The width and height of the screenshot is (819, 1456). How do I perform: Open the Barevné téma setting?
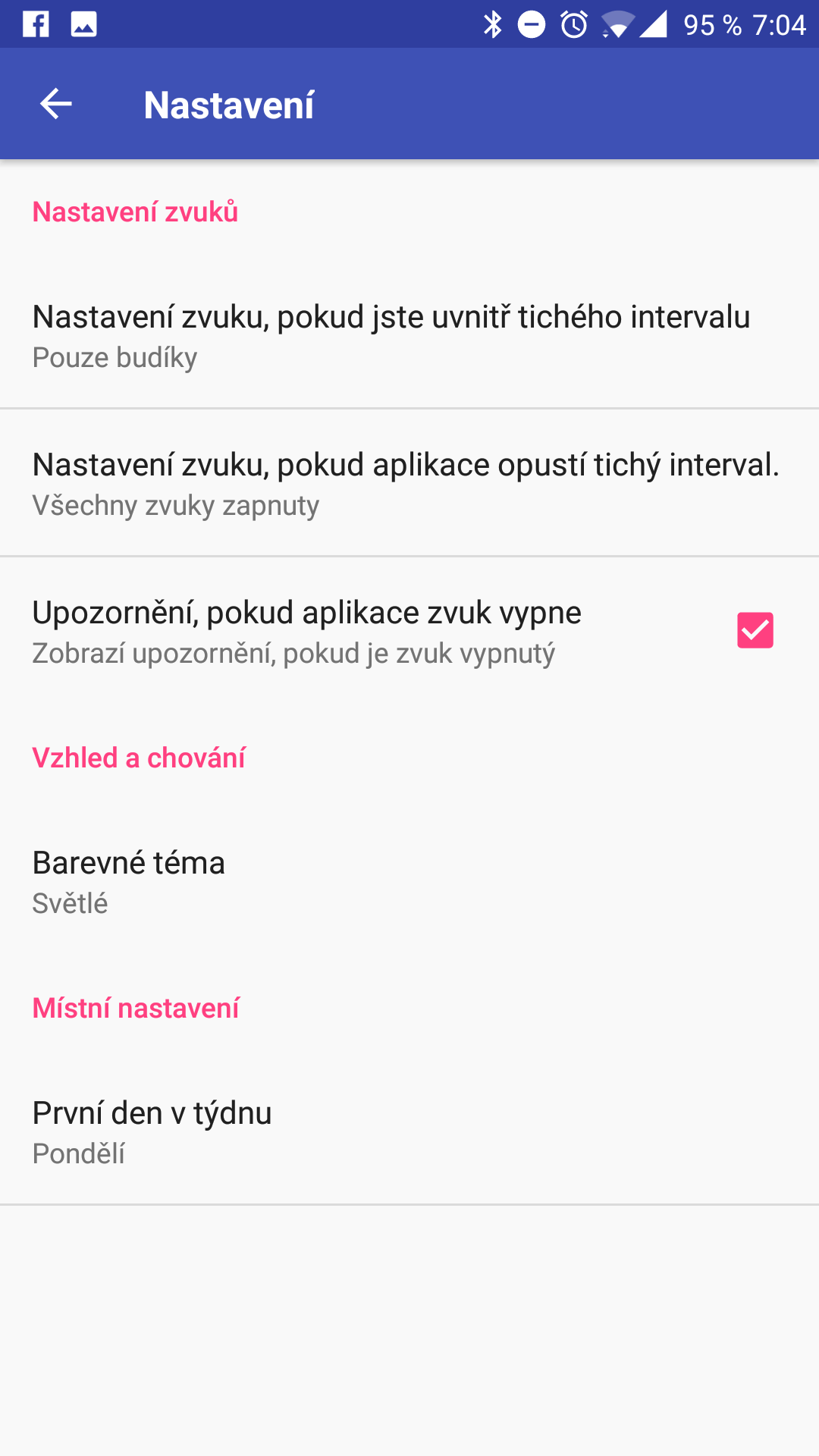(409, 881)
